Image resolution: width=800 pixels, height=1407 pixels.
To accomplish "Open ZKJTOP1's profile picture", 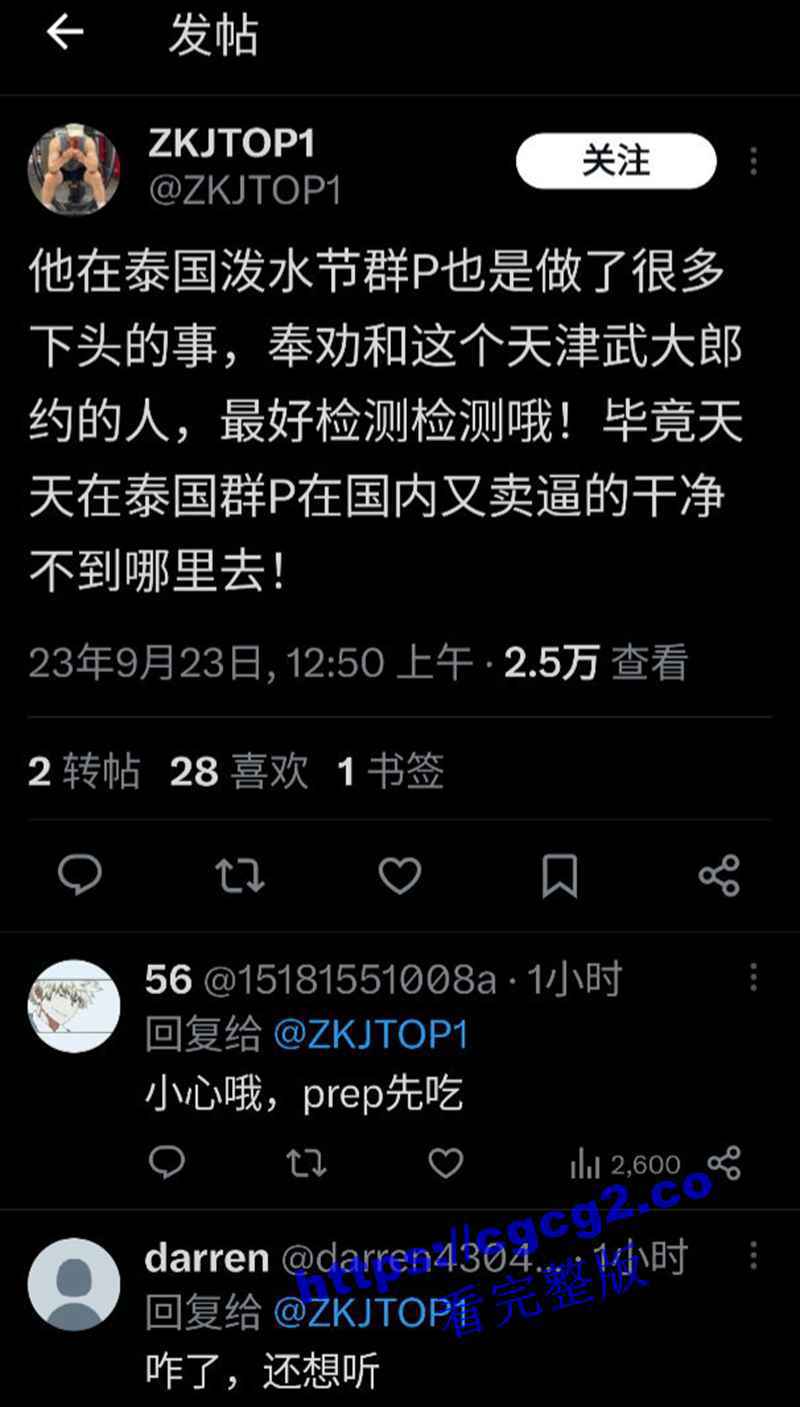I will 74,170.
